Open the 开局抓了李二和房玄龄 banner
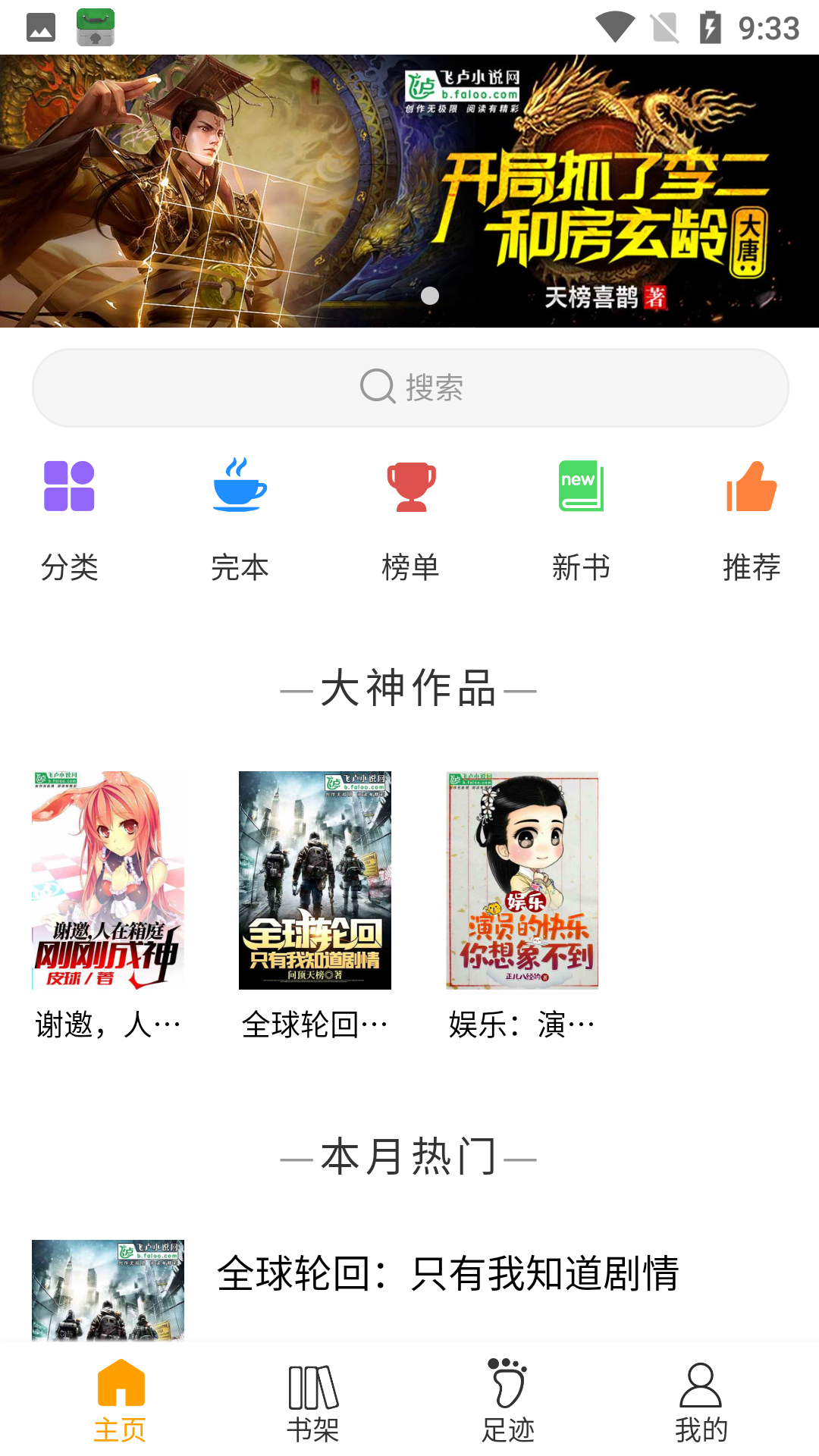 point(409,191)
